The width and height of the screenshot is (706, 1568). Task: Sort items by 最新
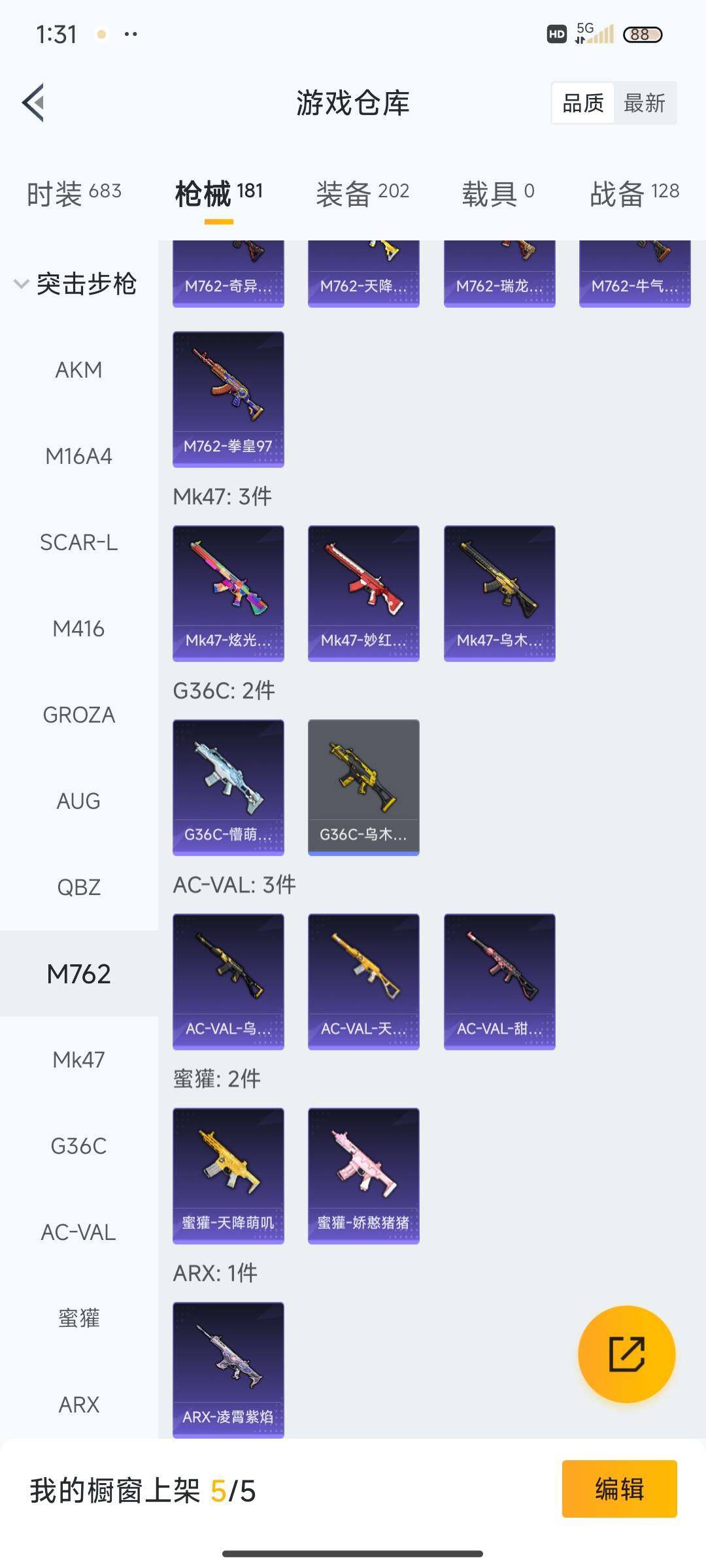[x=645, y=103]
